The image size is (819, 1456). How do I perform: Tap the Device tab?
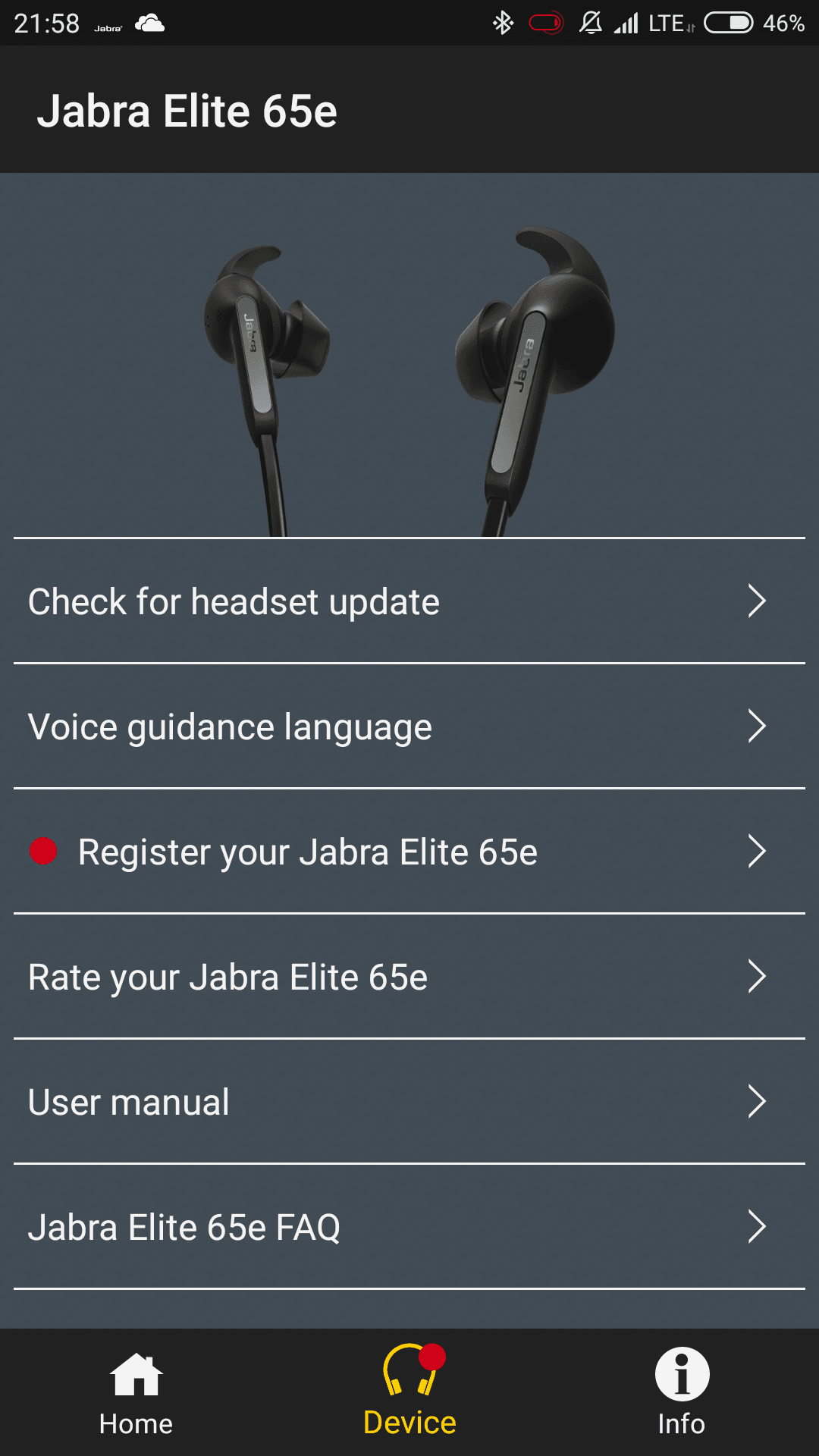click(409, 1394)
